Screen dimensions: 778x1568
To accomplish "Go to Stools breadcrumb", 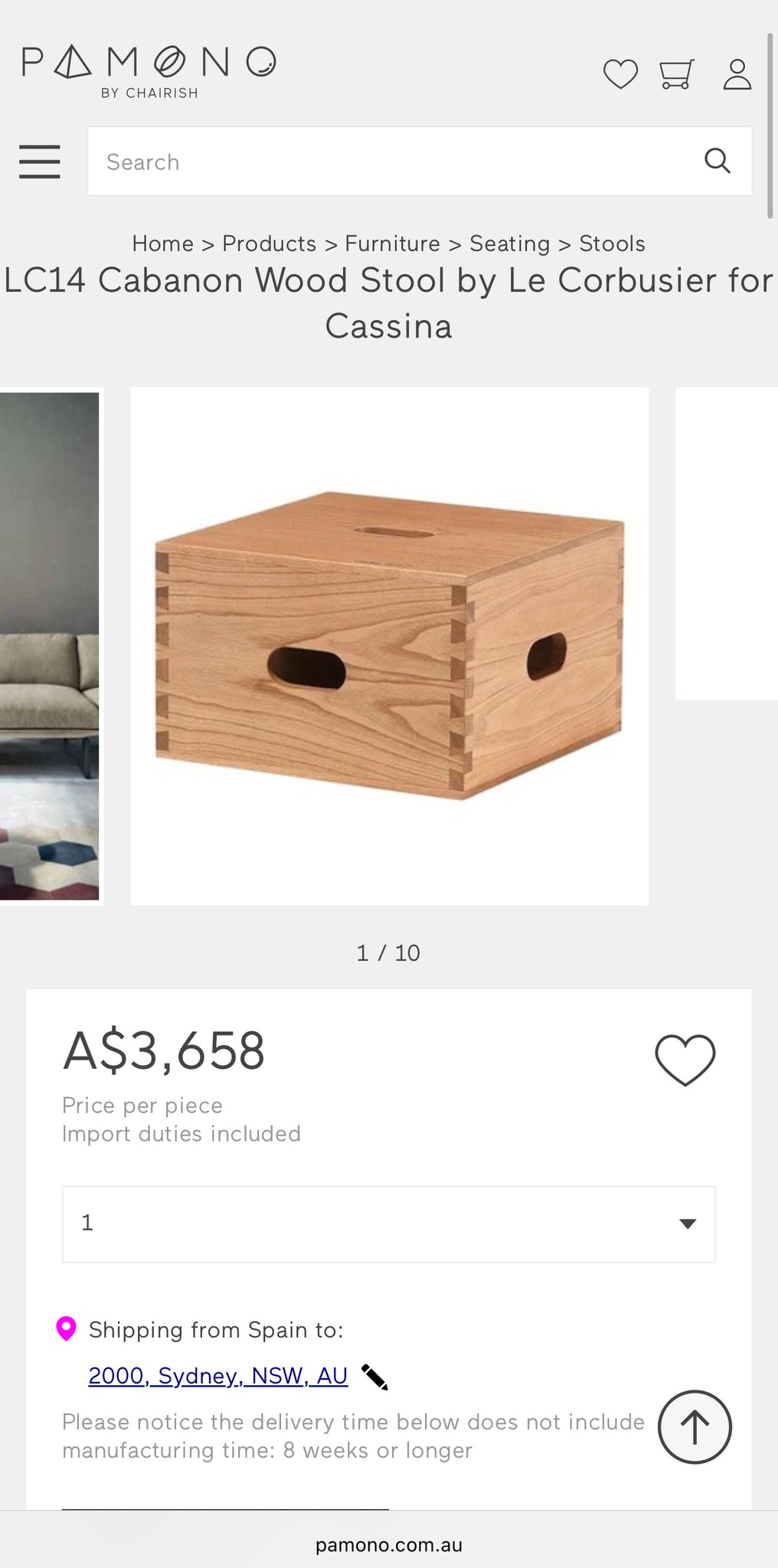I will click(x=612, y=243).
